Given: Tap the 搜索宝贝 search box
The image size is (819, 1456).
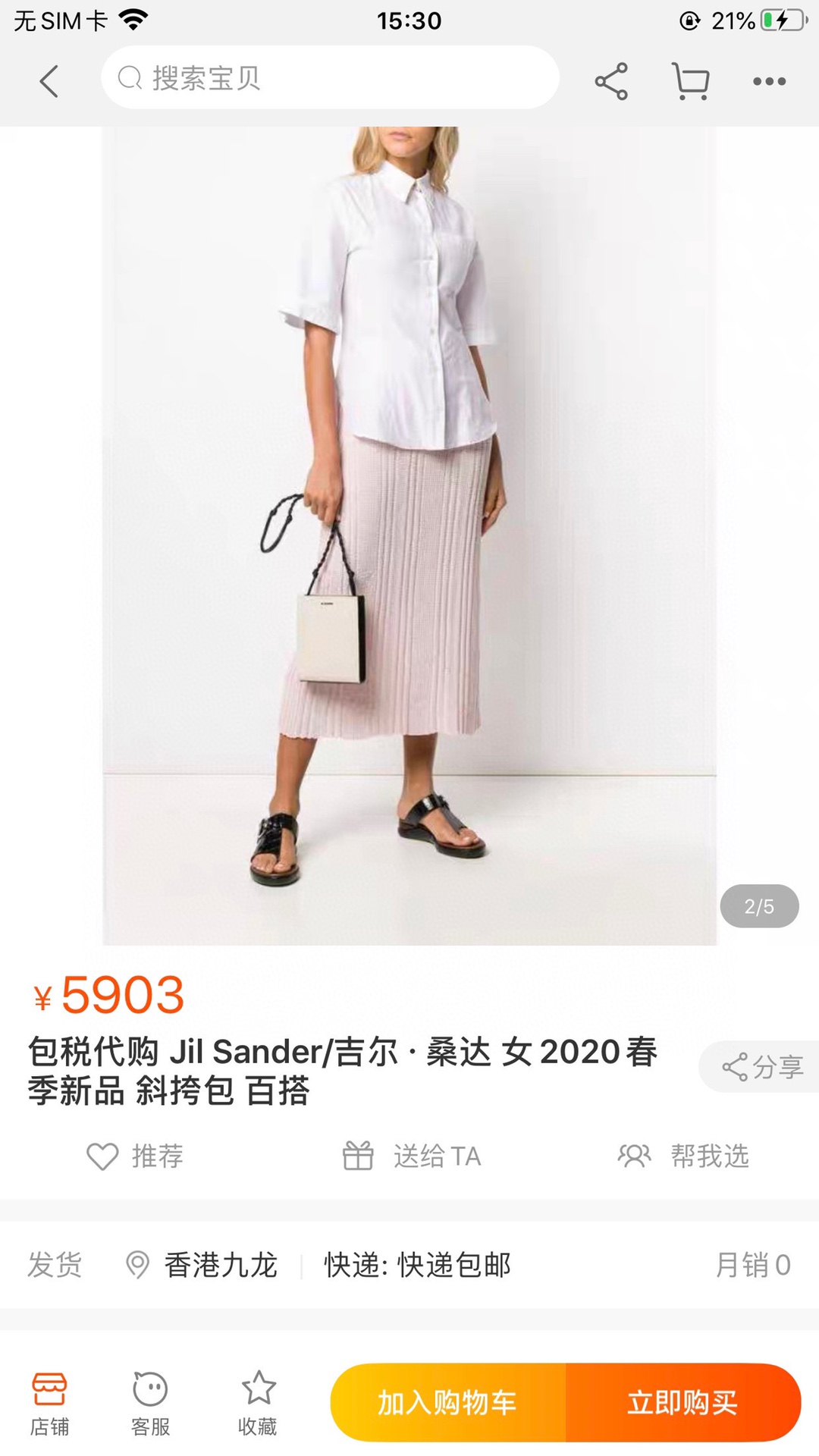Looking at the screenshot, I should [x=330, y=78].
